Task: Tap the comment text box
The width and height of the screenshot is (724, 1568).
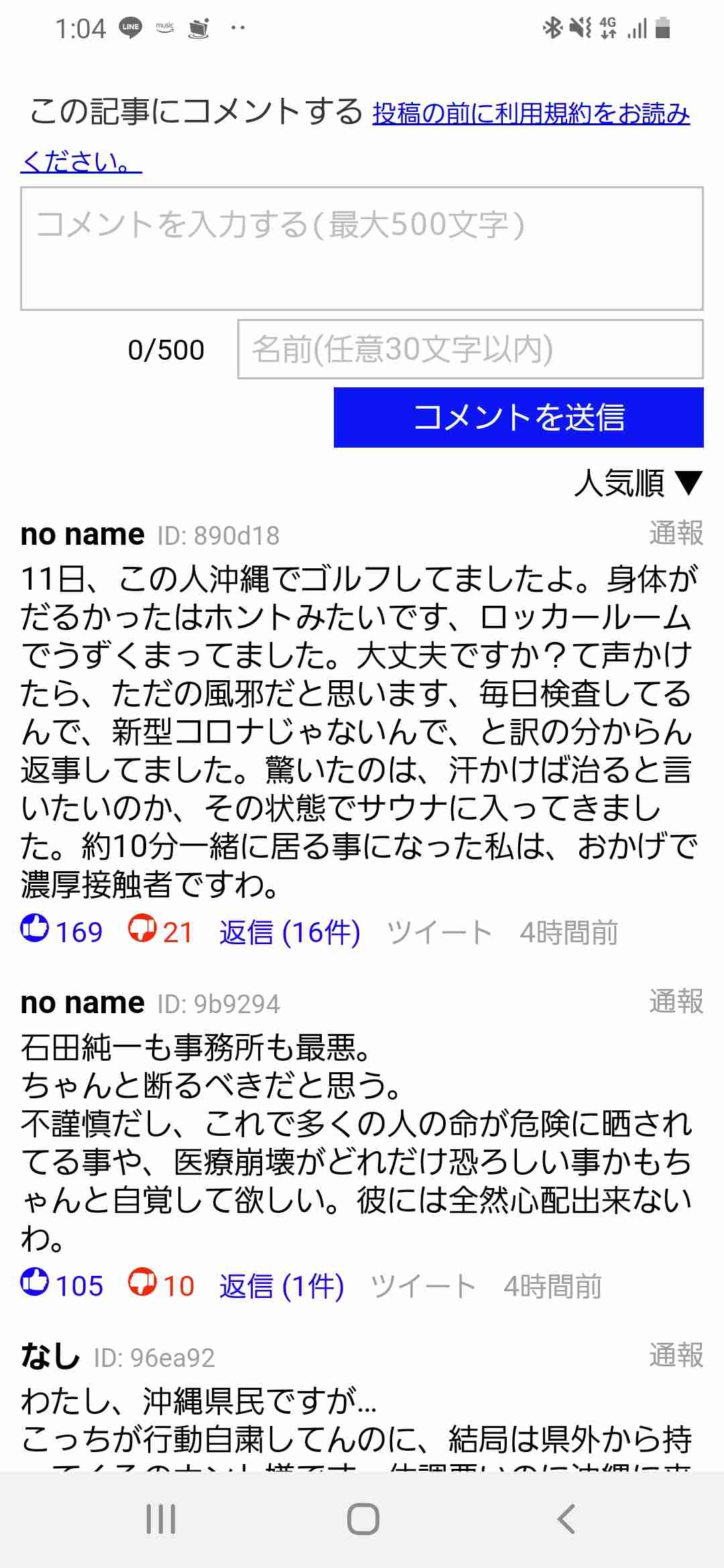Action: pos(362,249)
